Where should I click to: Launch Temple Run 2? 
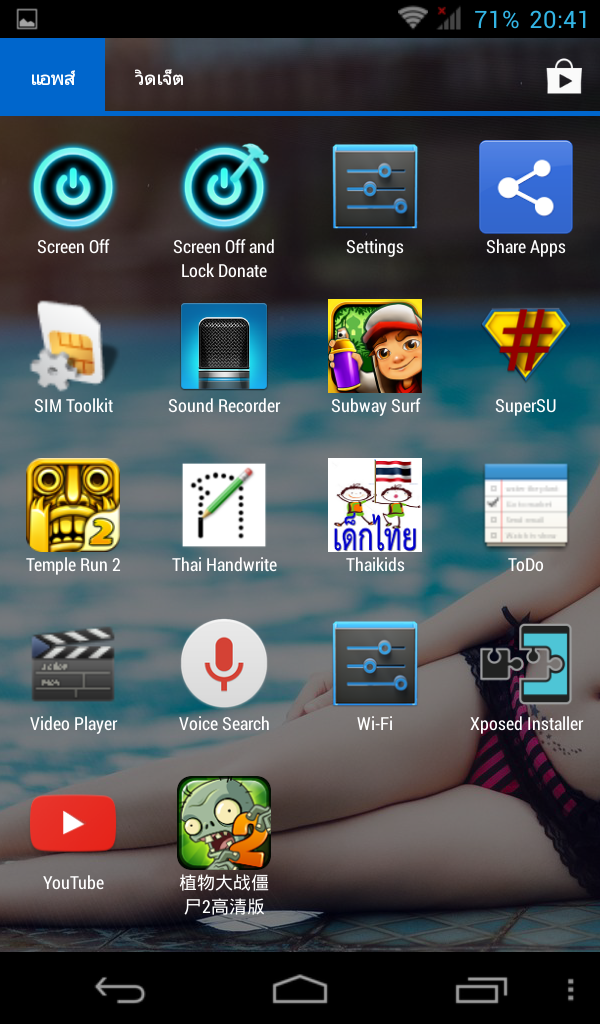coord(73,505)
